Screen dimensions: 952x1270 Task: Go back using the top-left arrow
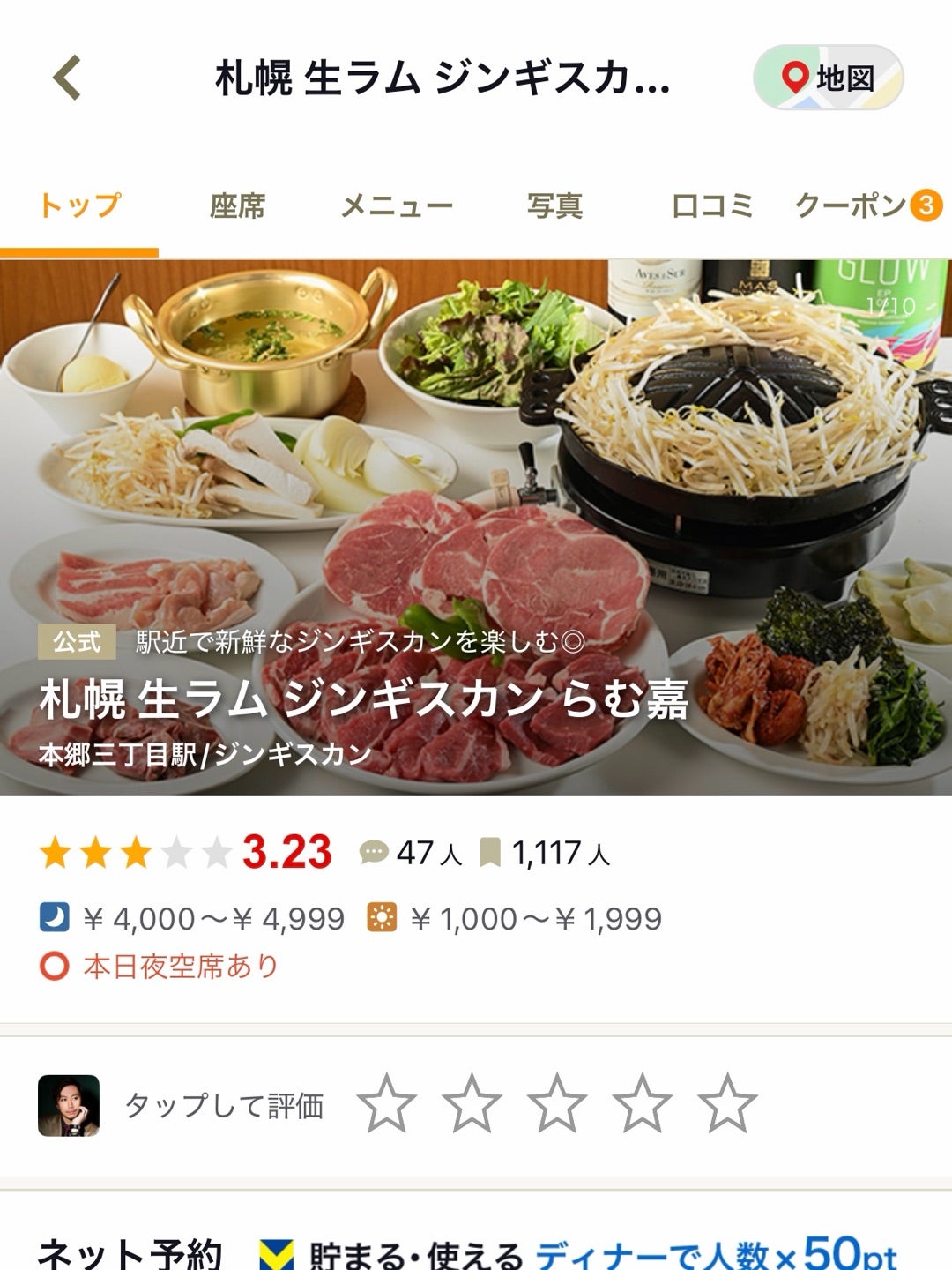[x=67, y=78]
